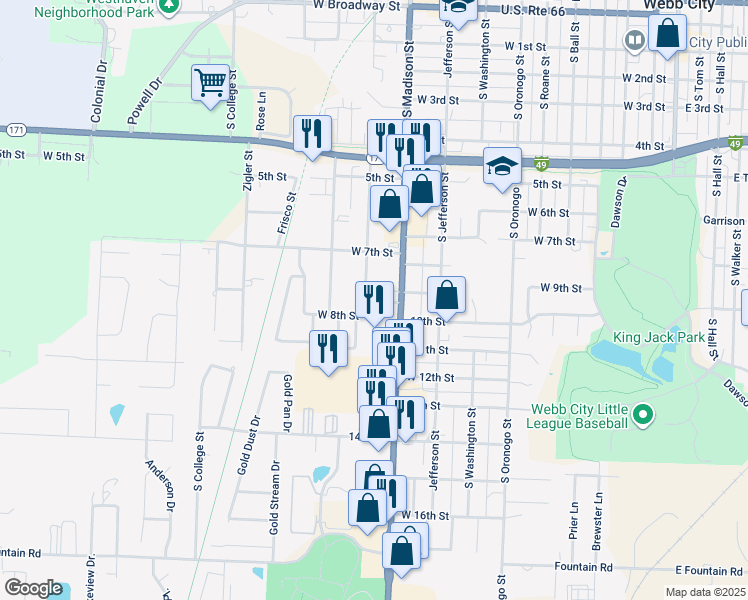Open the restaurant marker beside Frisco St
748x600 pixels.
[x=312, y=134]
